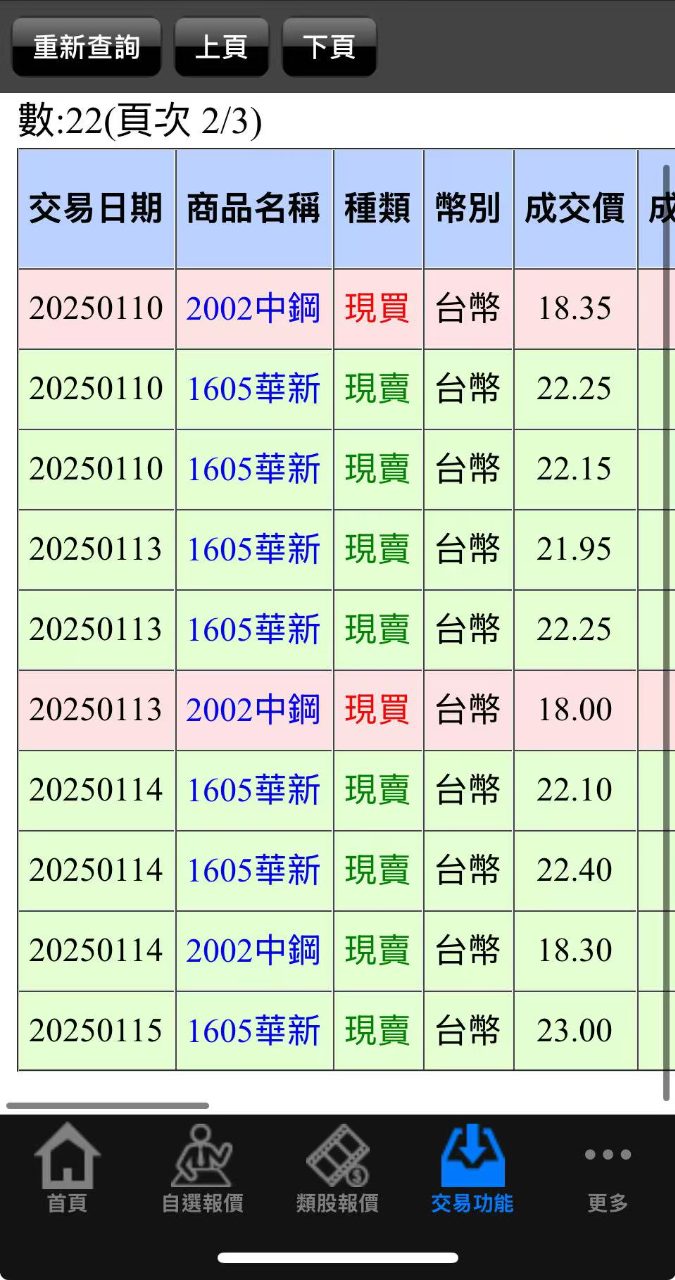Viewport: 675px width, 1280px height.
Task: Select the 交易功能 tab
Action: click(x=472, y=1168)
